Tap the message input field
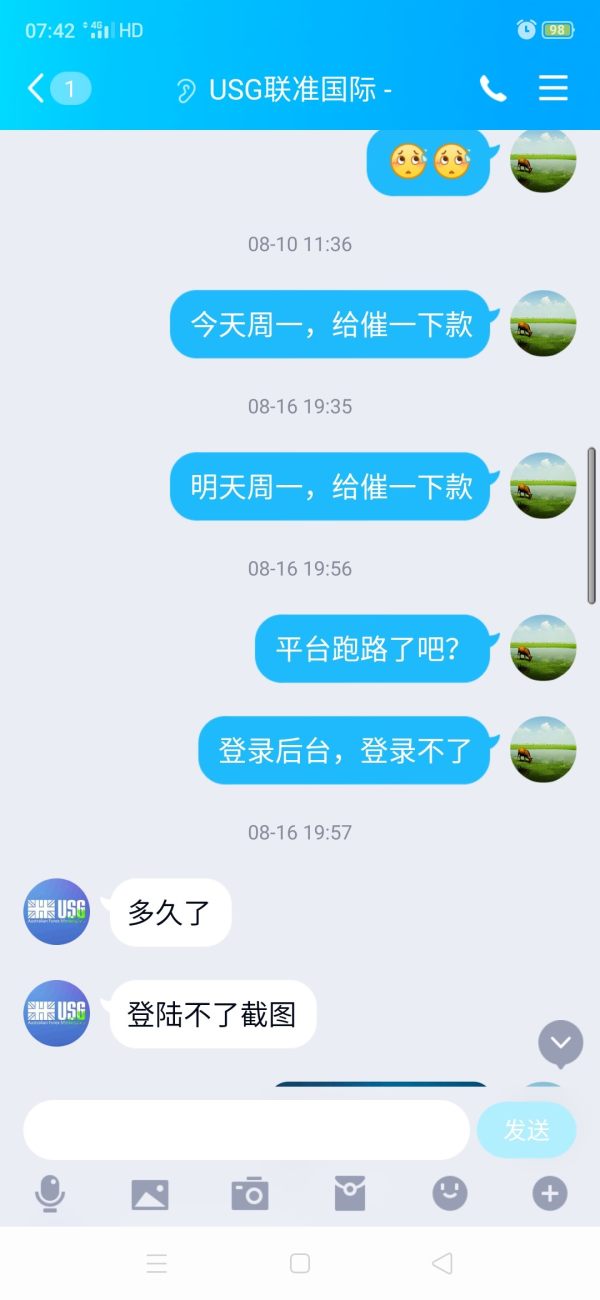The image size is (600, 1300). click(246, 1130)
